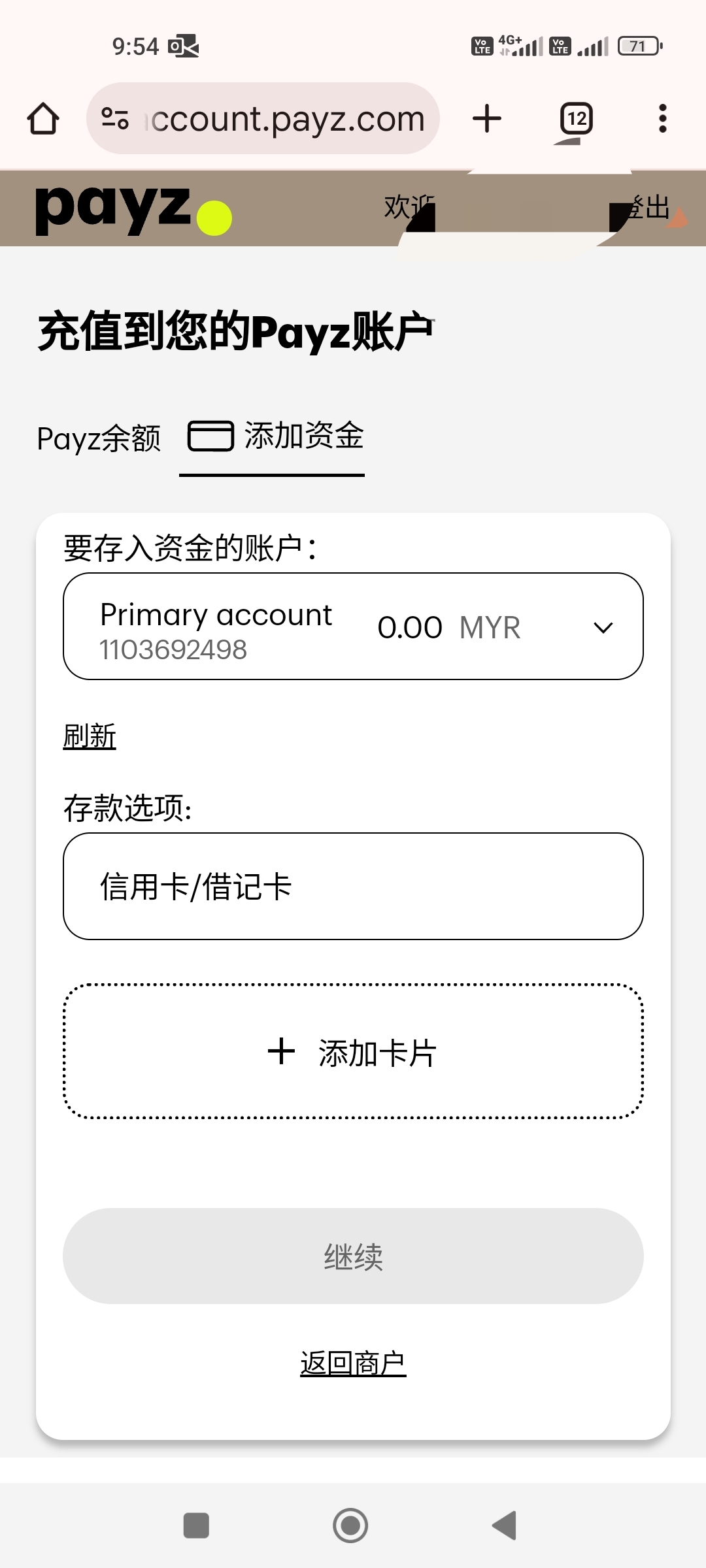The image size is (706, 1568).
Task: Expand the Primary account dropdown
Action: [353, 627]
